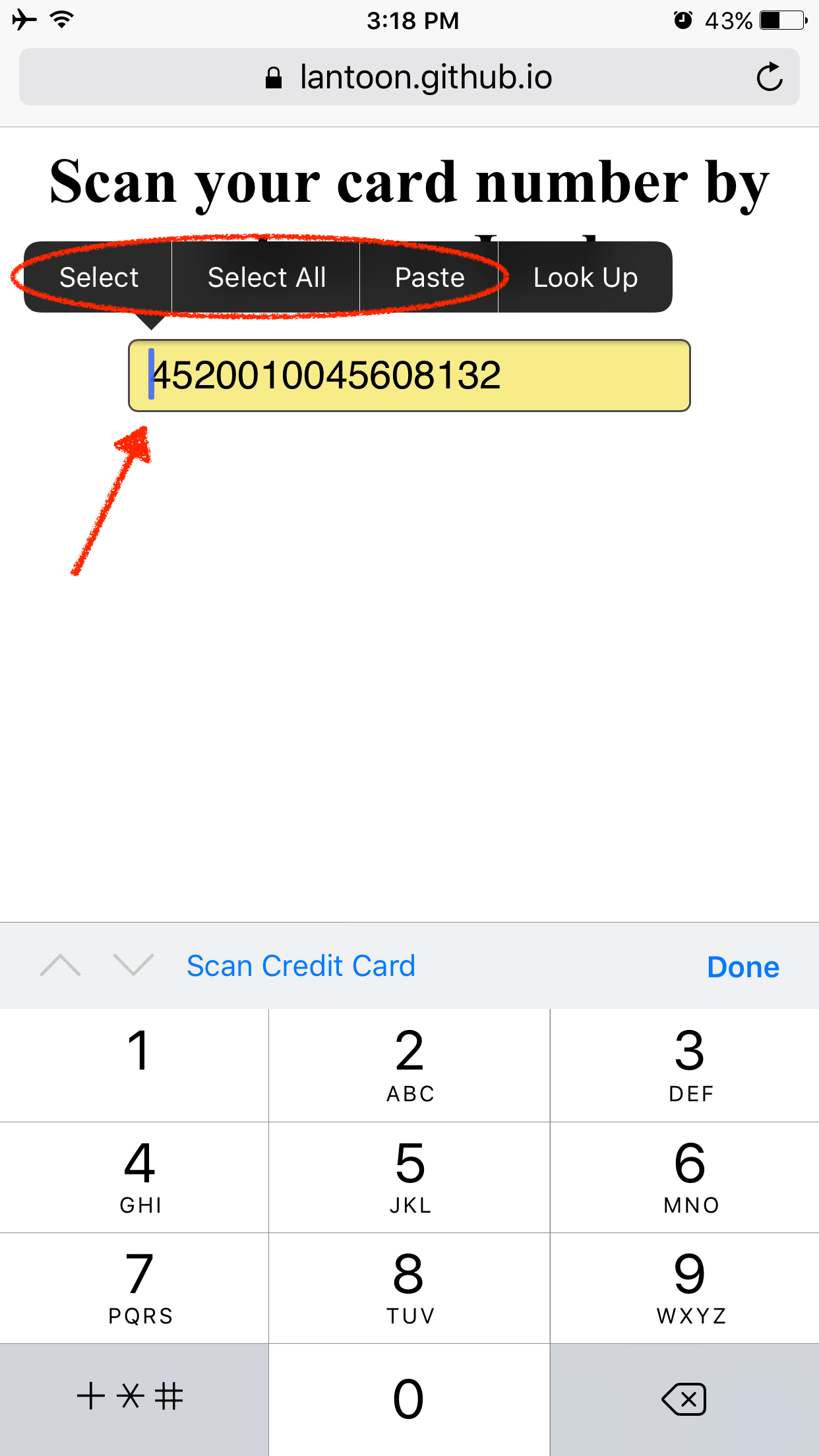Delete a digit using the backspace key
The height and width of the screenshot is (1456, 819).
(684, 1399)
